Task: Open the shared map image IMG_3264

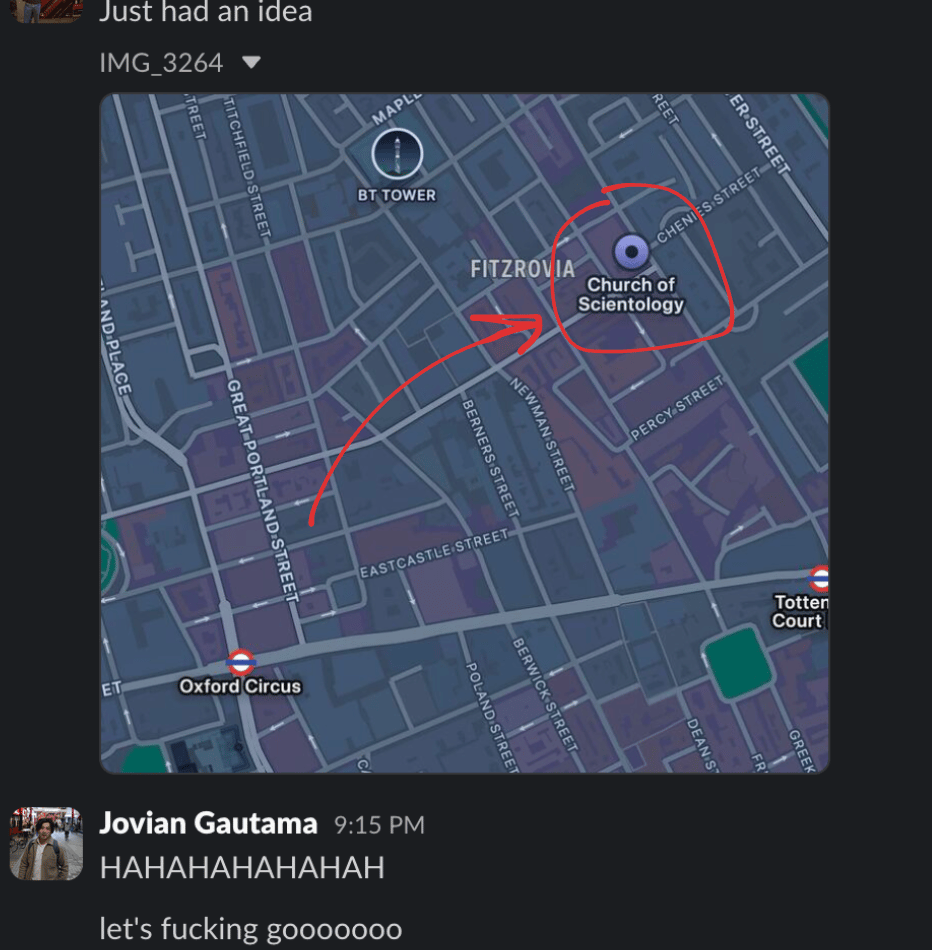Action: click(x=464, y=433)
